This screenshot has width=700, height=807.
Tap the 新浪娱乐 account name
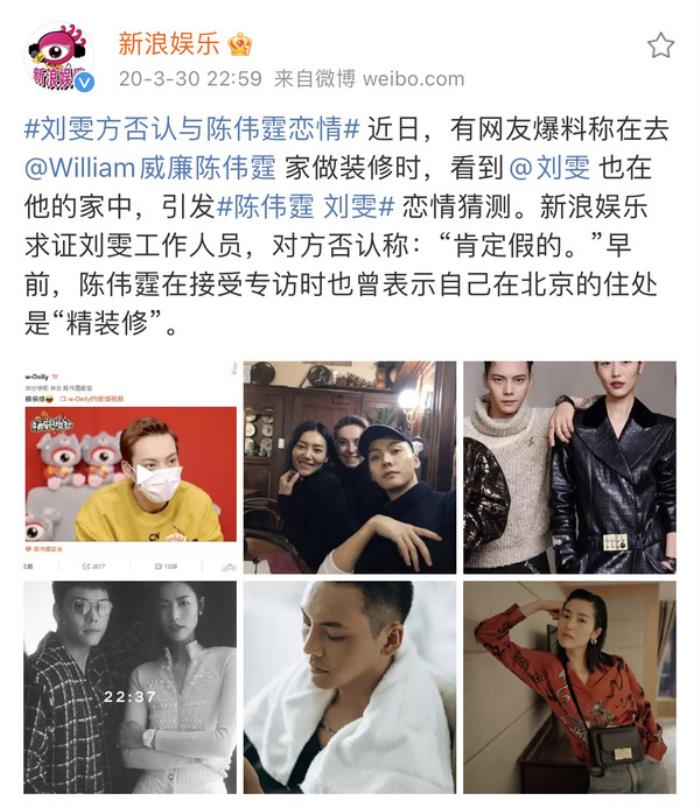[x=165, y=42]
